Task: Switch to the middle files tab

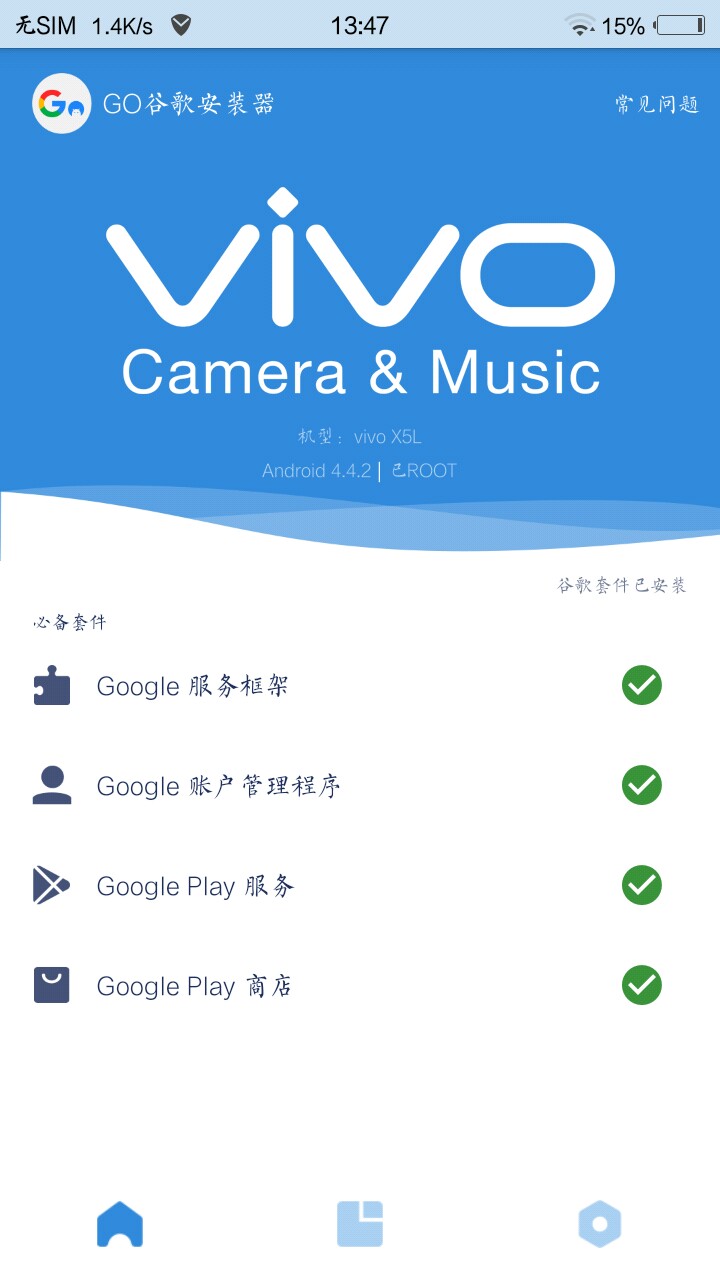Action: pyautogui.click(x=360, y=1224)
